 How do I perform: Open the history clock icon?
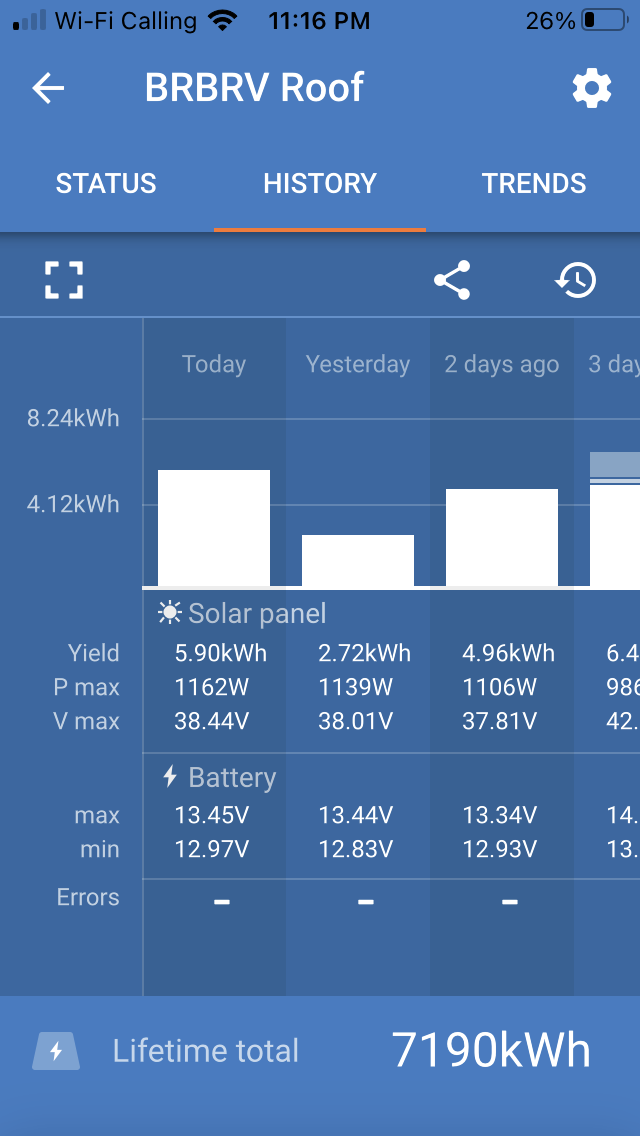(x=575, y=280)
